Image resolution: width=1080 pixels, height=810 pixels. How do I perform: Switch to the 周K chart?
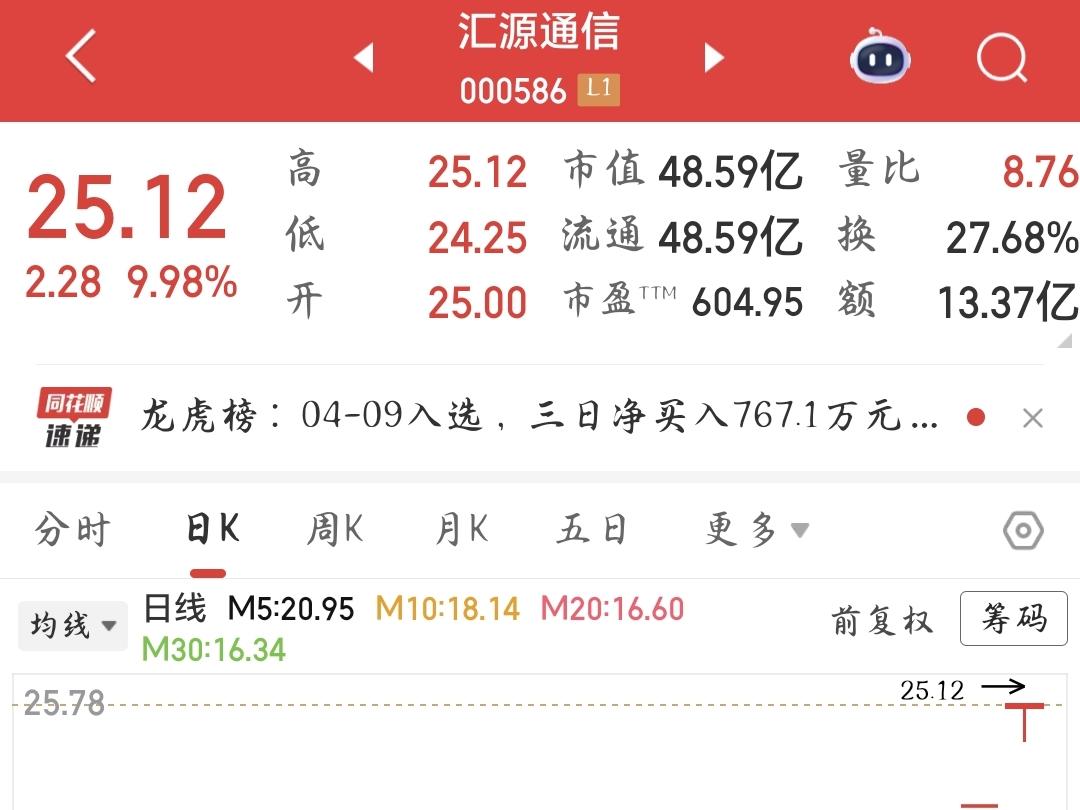[335, 529]
